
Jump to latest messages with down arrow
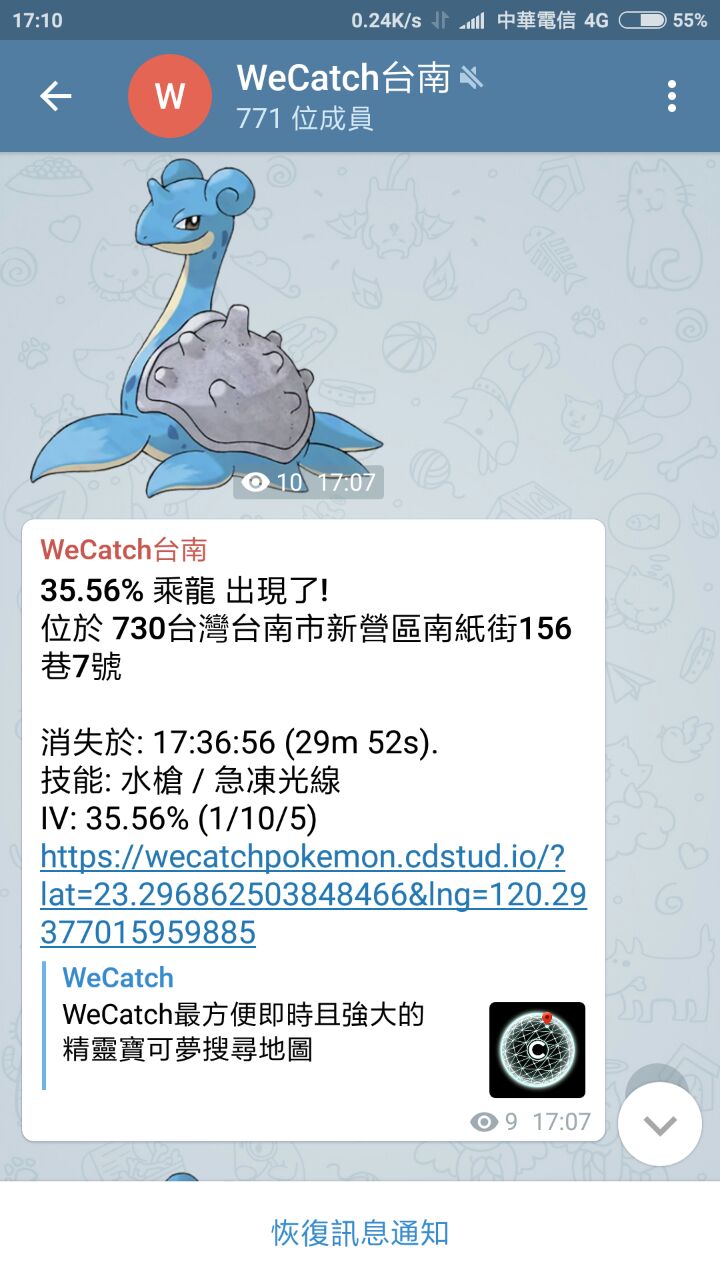coord(660,1124)
